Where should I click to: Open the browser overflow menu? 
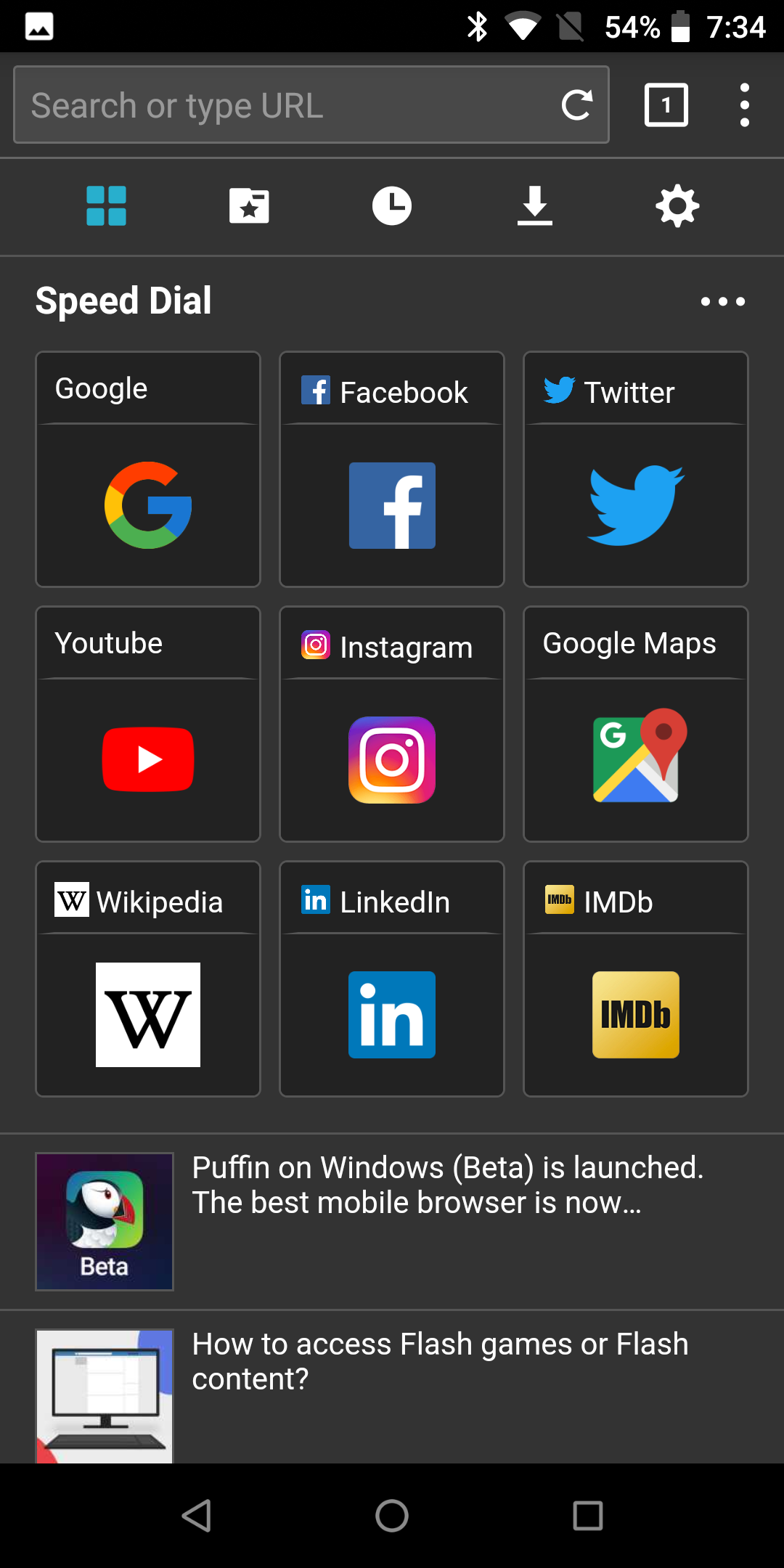(x=745, y=105)
